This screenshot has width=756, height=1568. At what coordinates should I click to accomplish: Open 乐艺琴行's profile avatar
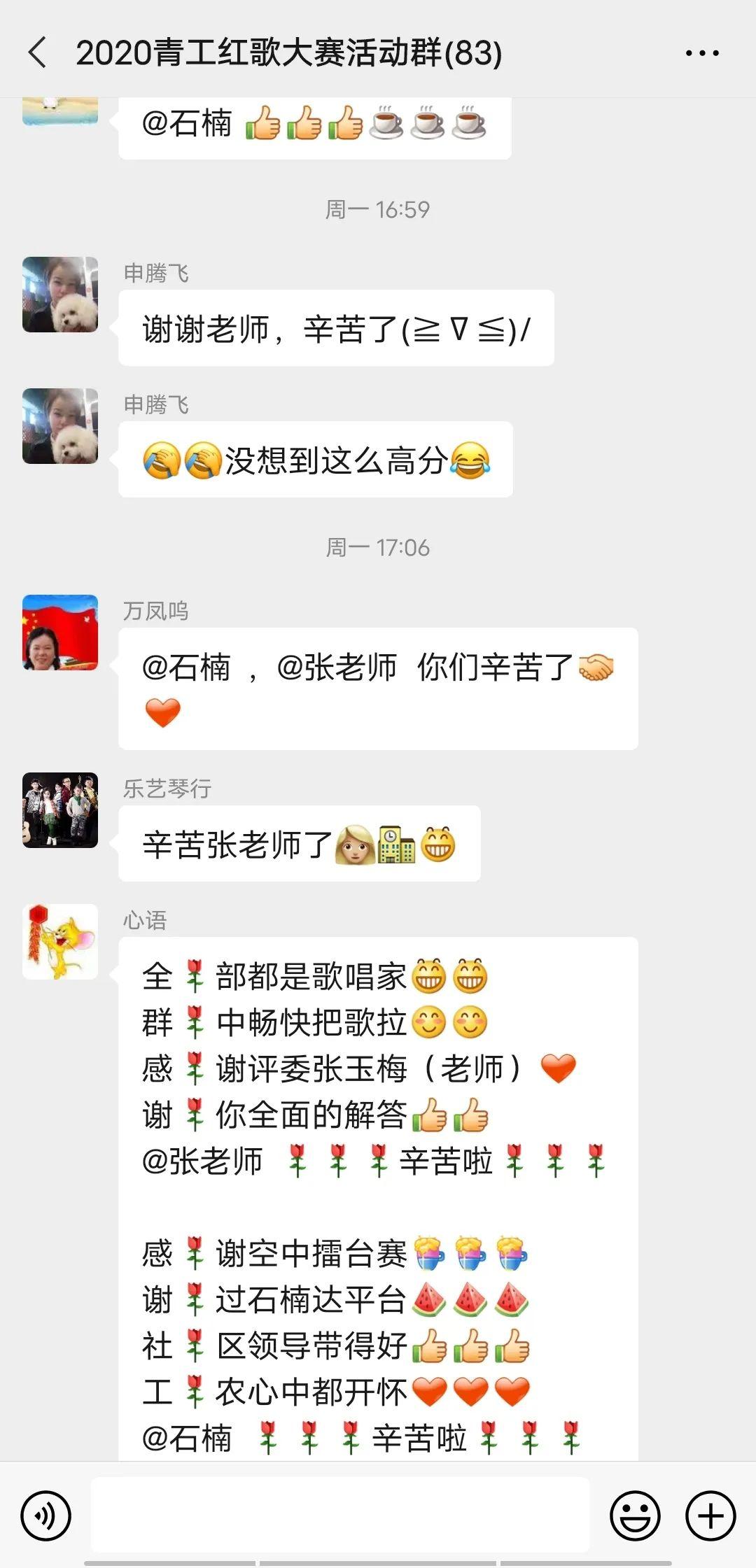(x=60, y=810)
